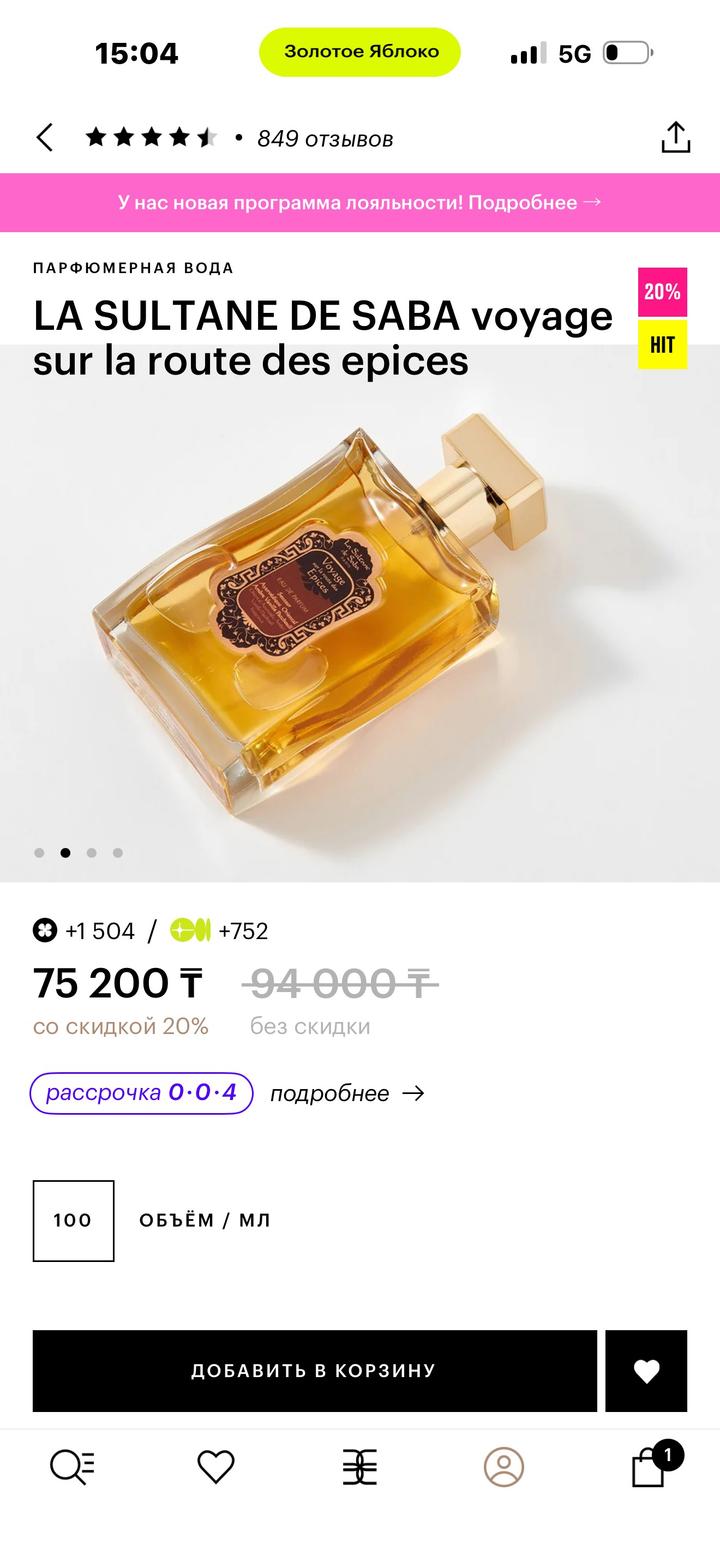Open the loyalty program banner Подробнее

360,202
